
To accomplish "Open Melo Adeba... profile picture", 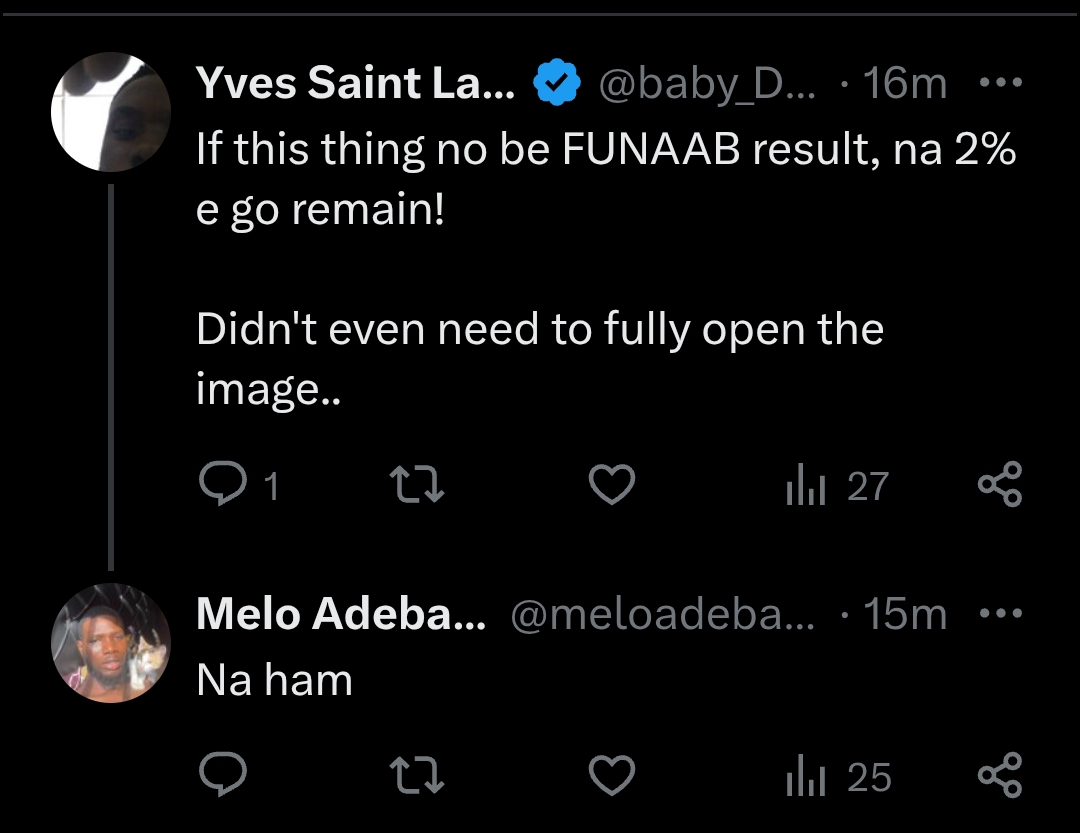I will coord(111,643).
